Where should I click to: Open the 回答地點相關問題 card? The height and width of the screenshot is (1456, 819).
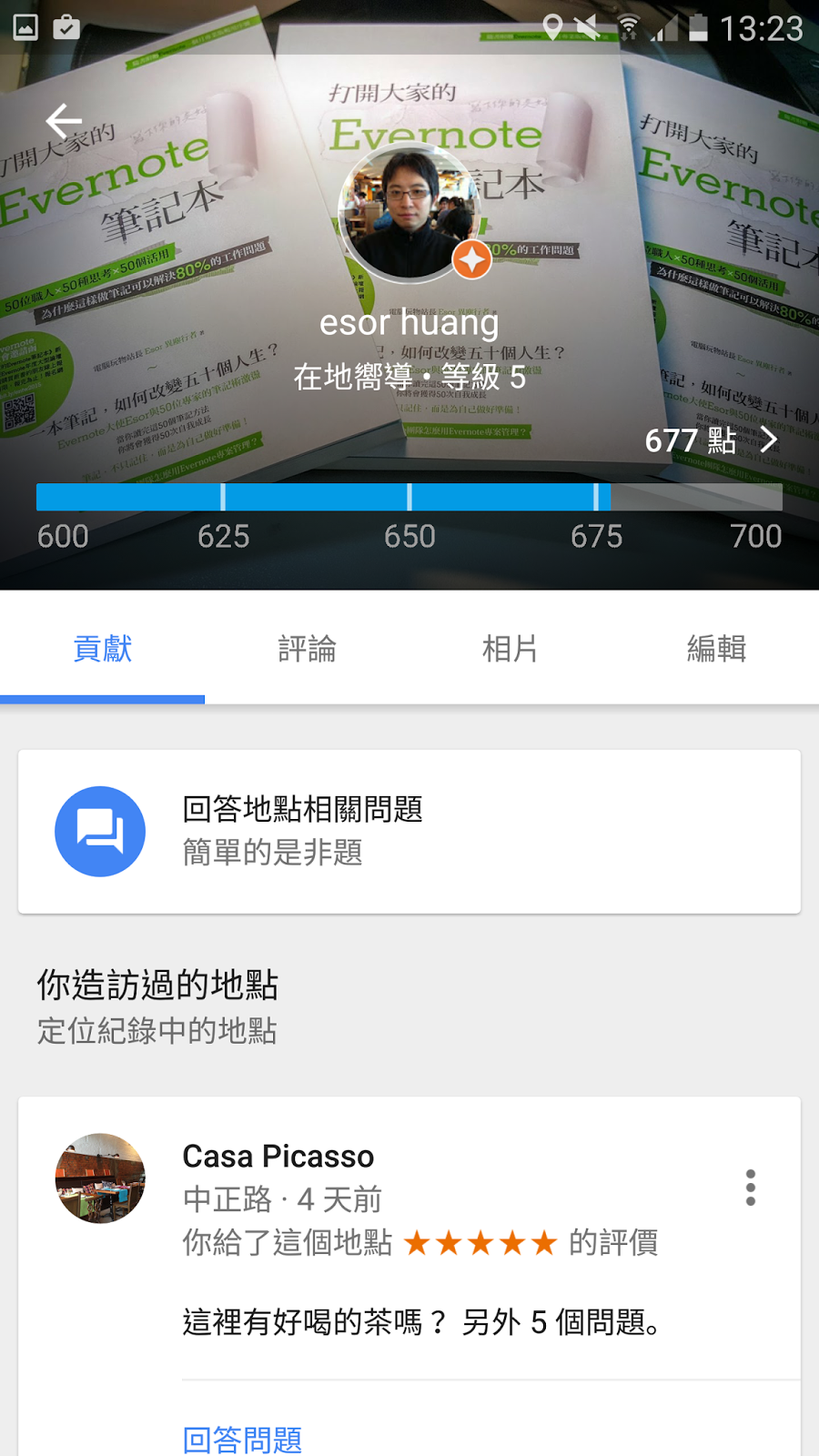tap(409, 831)
